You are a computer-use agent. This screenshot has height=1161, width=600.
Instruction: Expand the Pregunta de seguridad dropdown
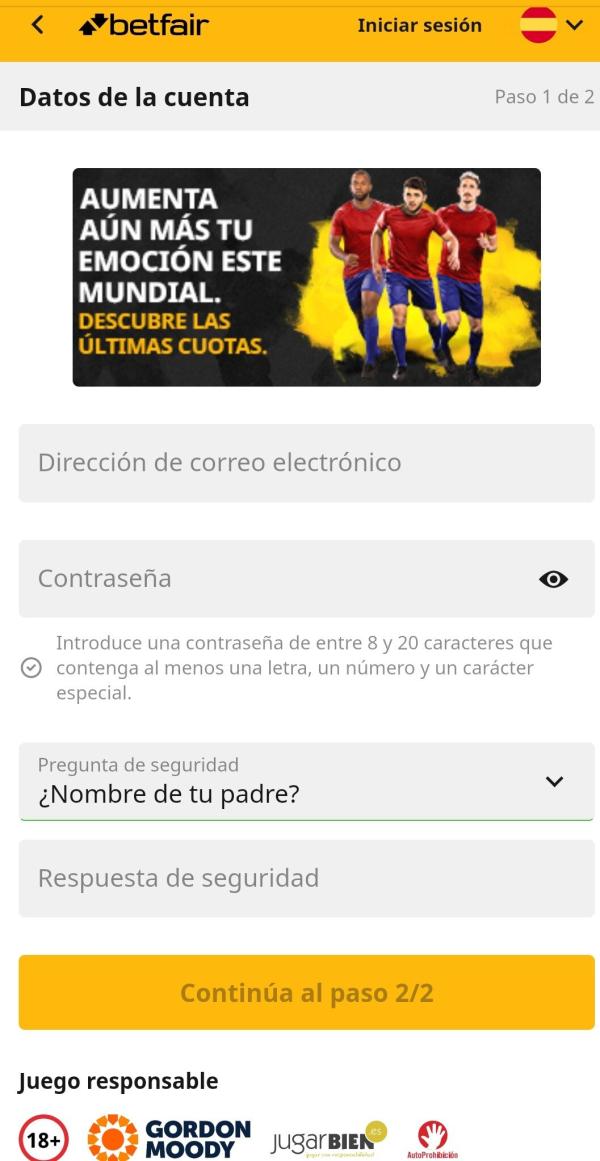[306, 781]
